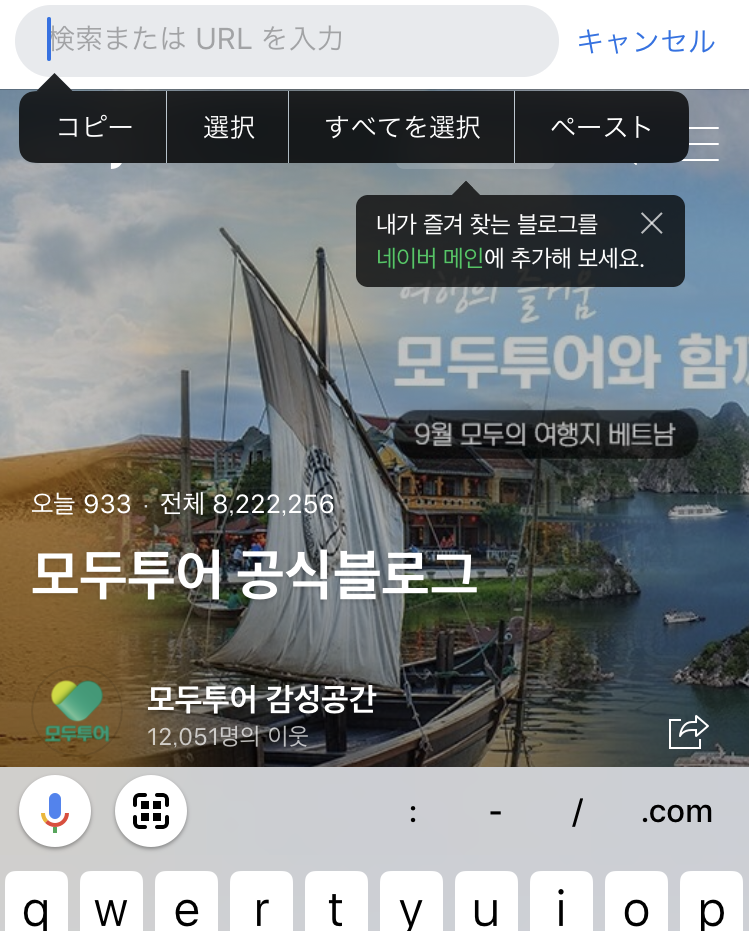Image resolution: width=749 pixels, height=931 pixels.
Task: Tap キャンセル to cancel the search
Action: [x=647, y=41]
